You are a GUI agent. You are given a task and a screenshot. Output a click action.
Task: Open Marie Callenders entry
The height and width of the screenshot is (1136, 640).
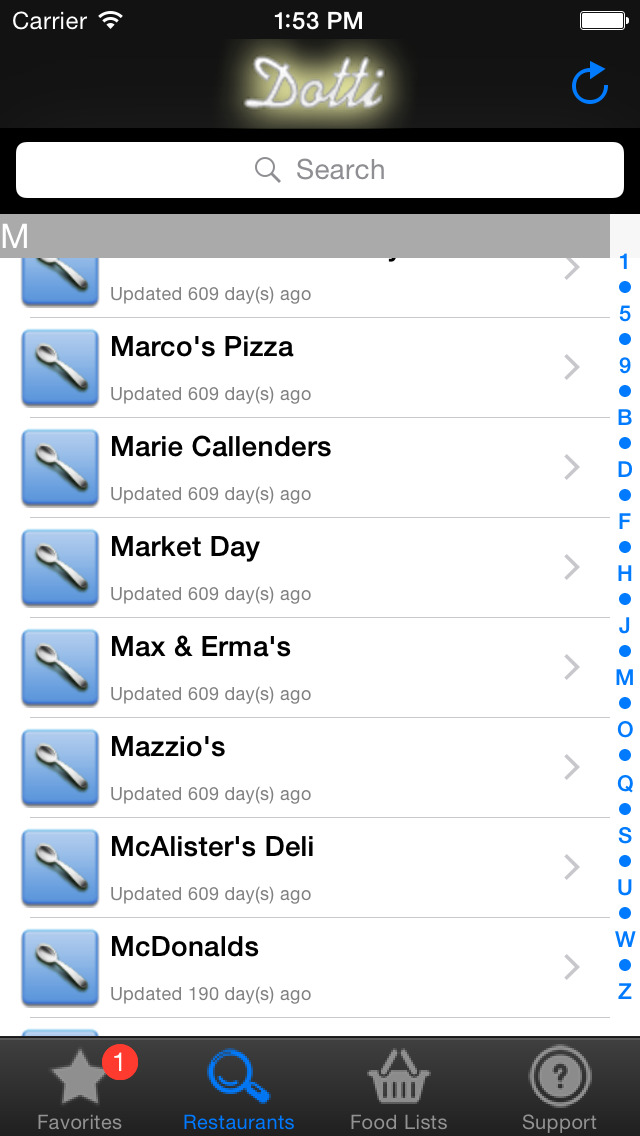tap(304, 468)
